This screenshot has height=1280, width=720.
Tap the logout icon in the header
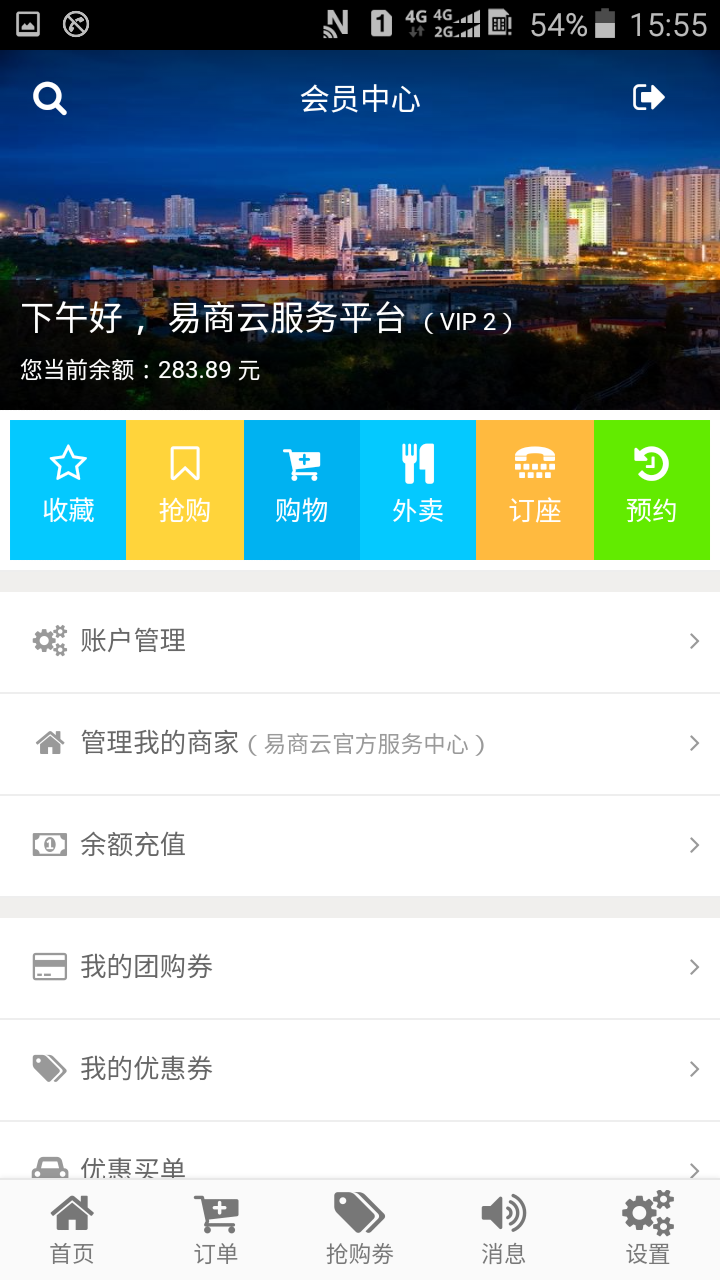tap(649, 97)
